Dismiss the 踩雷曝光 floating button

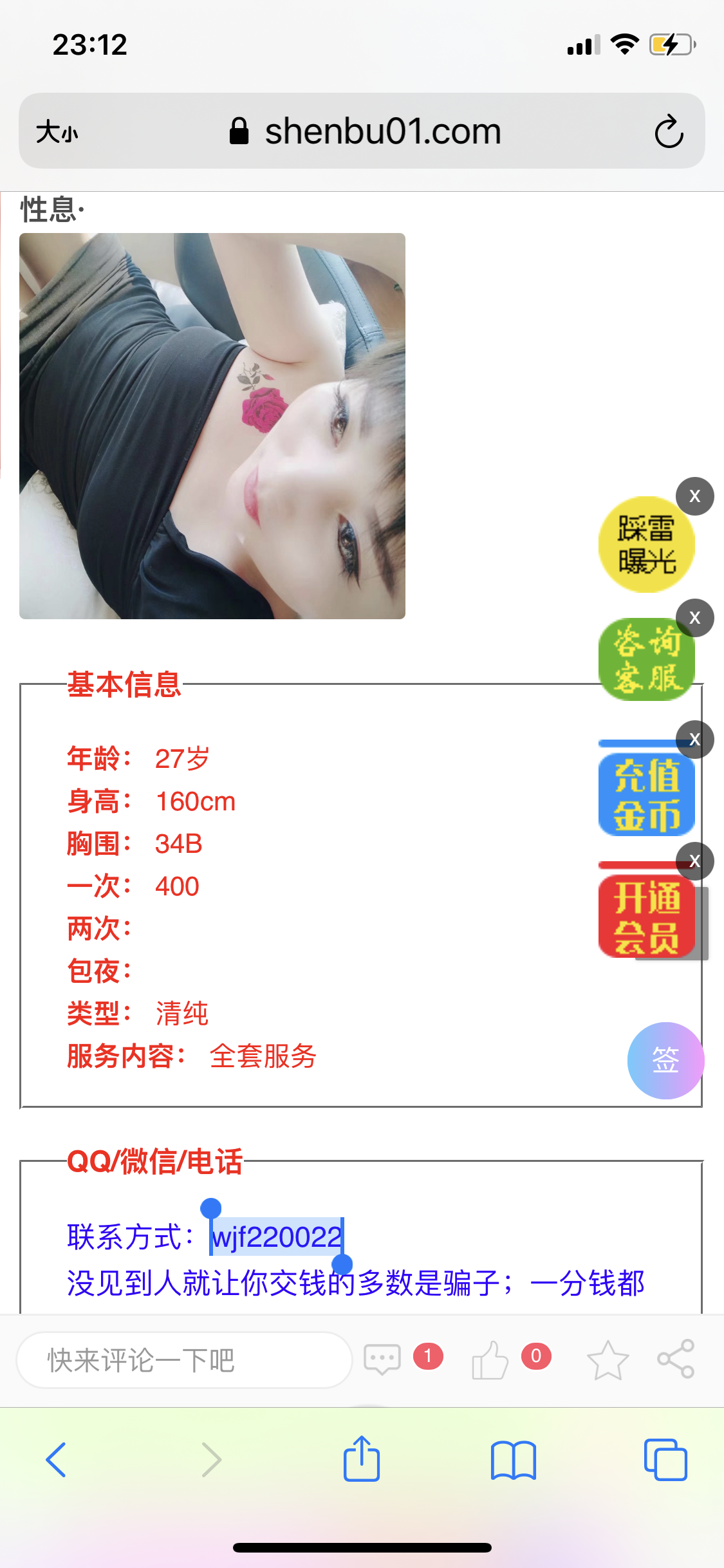(694, 496)
